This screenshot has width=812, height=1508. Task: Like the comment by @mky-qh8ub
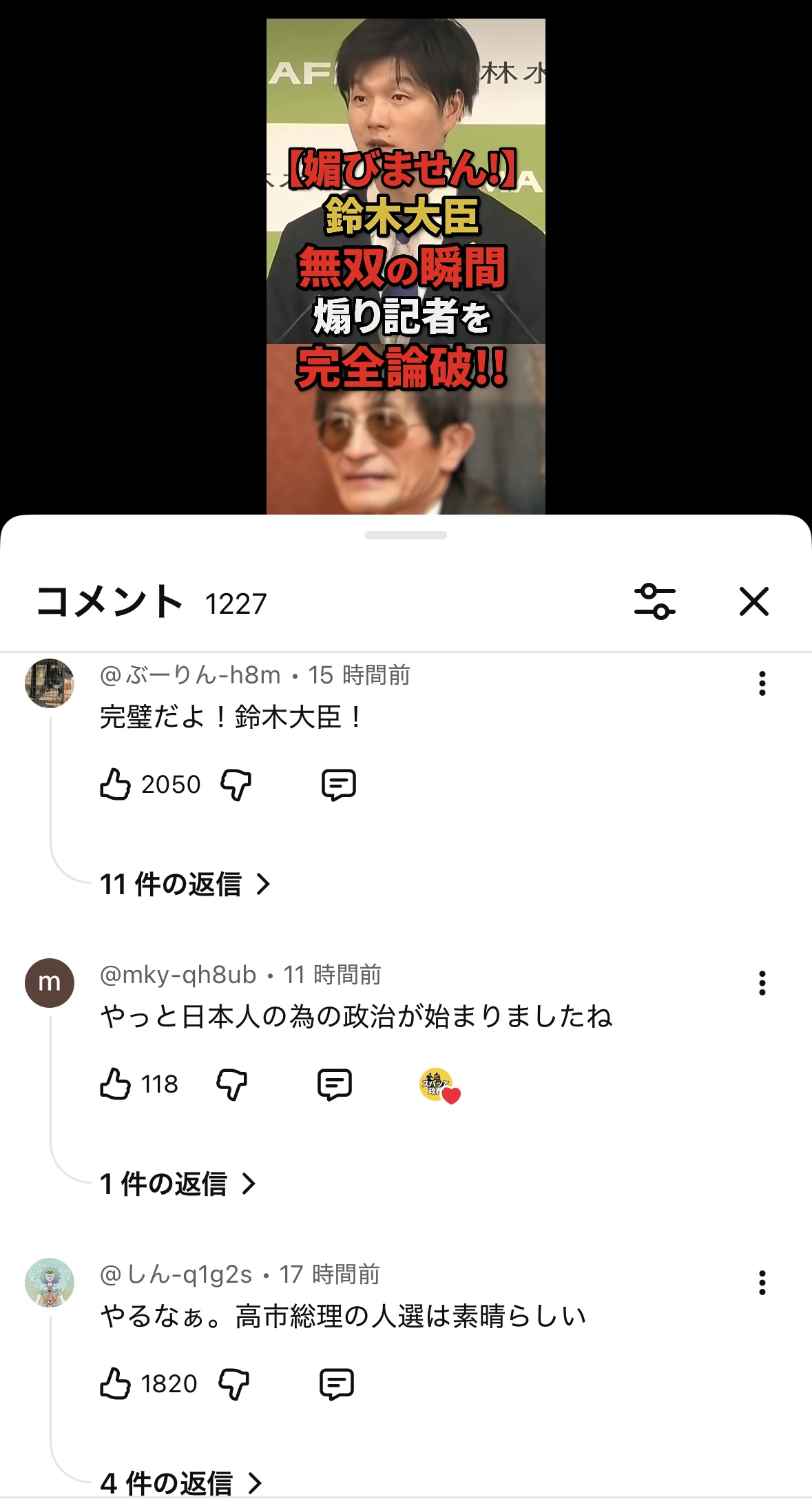[116, 1084]
